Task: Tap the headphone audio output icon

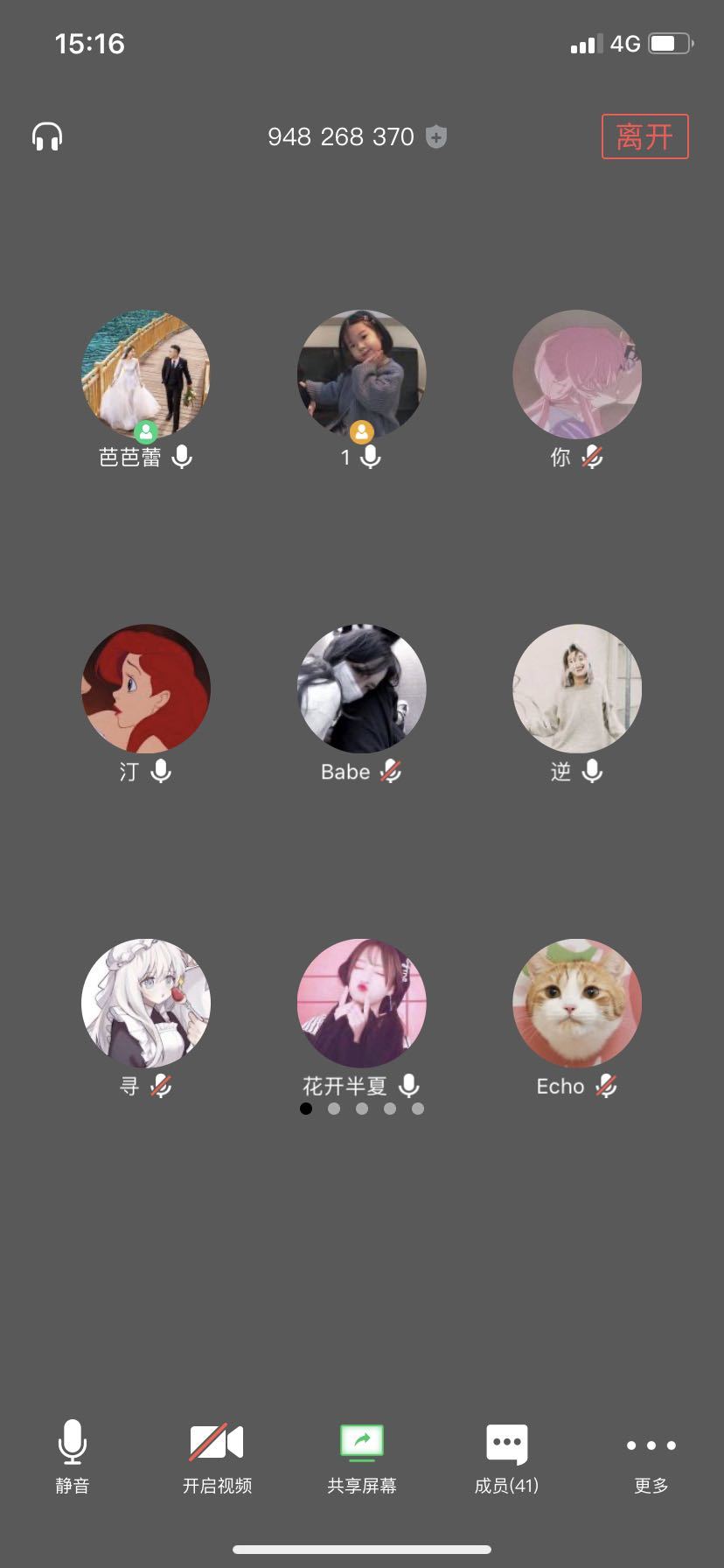Action: tap(47, 136)
